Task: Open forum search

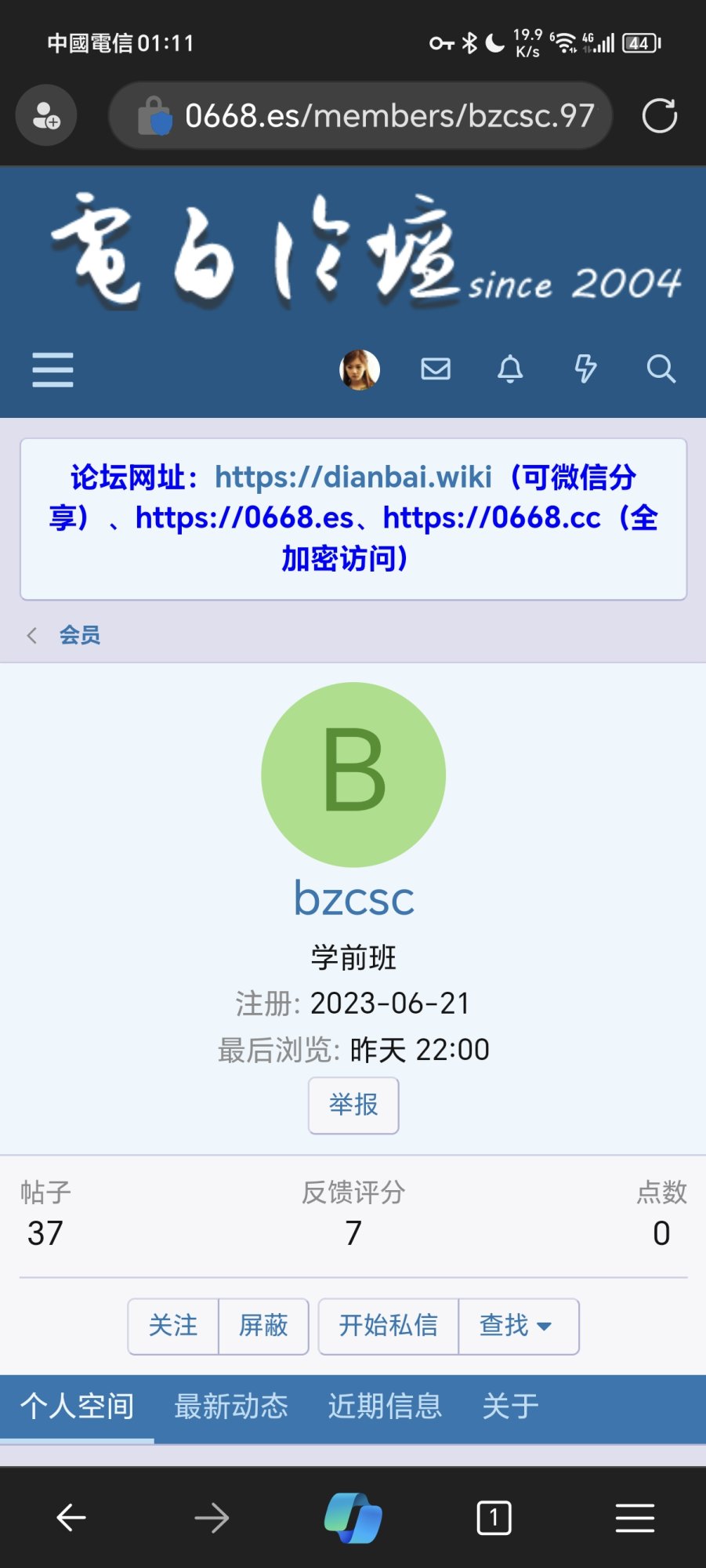Action: [x=661, y=368]
